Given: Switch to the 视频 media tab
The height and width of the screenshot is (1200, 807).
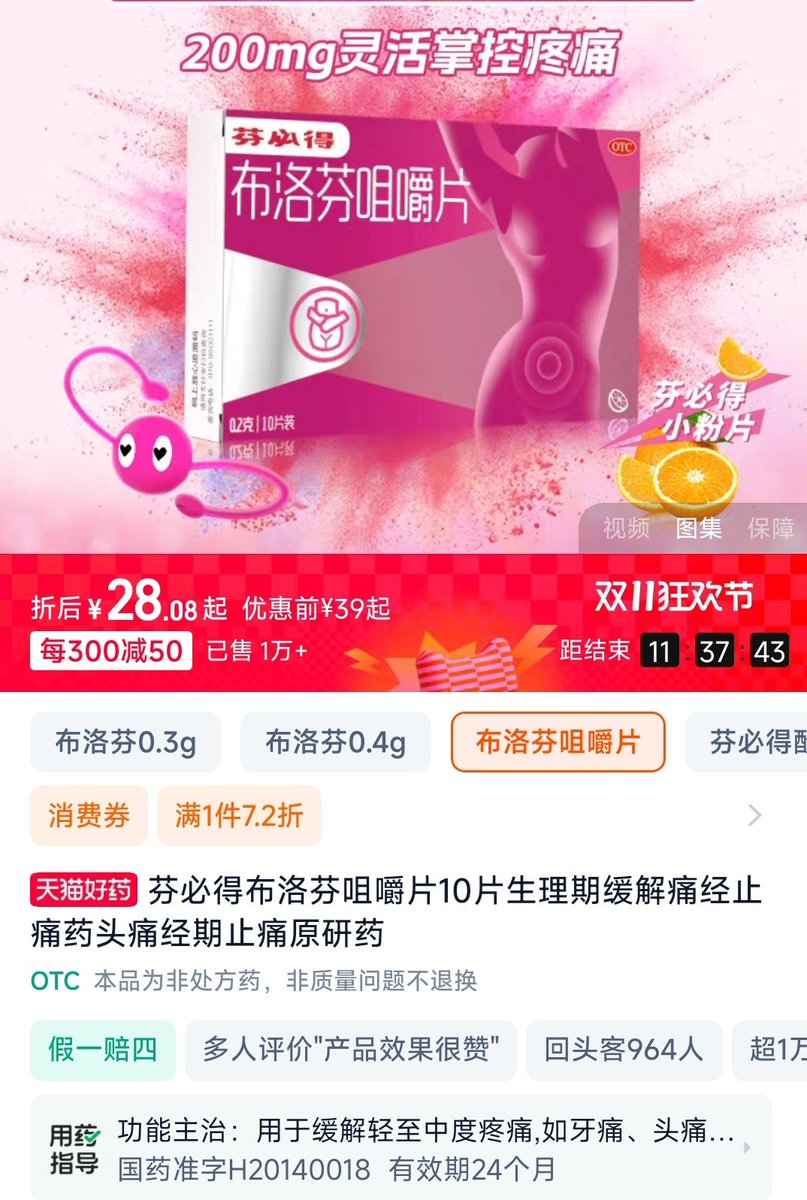Looking at the screenshot, I should (x=626, y=528).
